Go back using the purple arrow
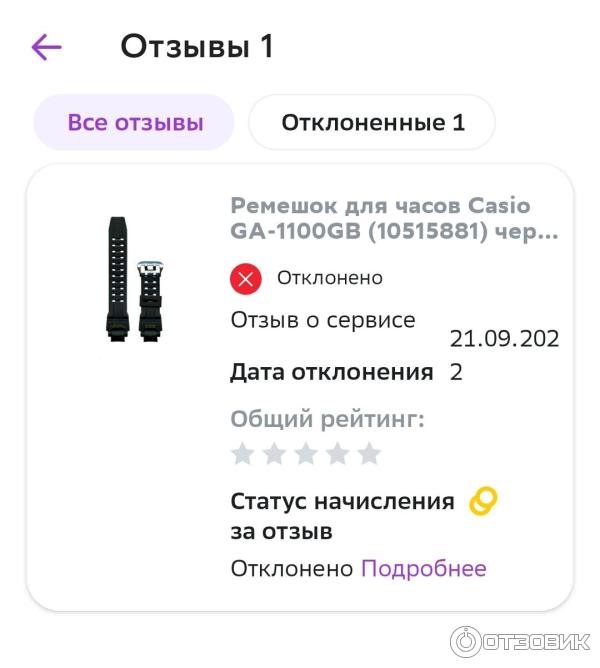 click(46, 47)
